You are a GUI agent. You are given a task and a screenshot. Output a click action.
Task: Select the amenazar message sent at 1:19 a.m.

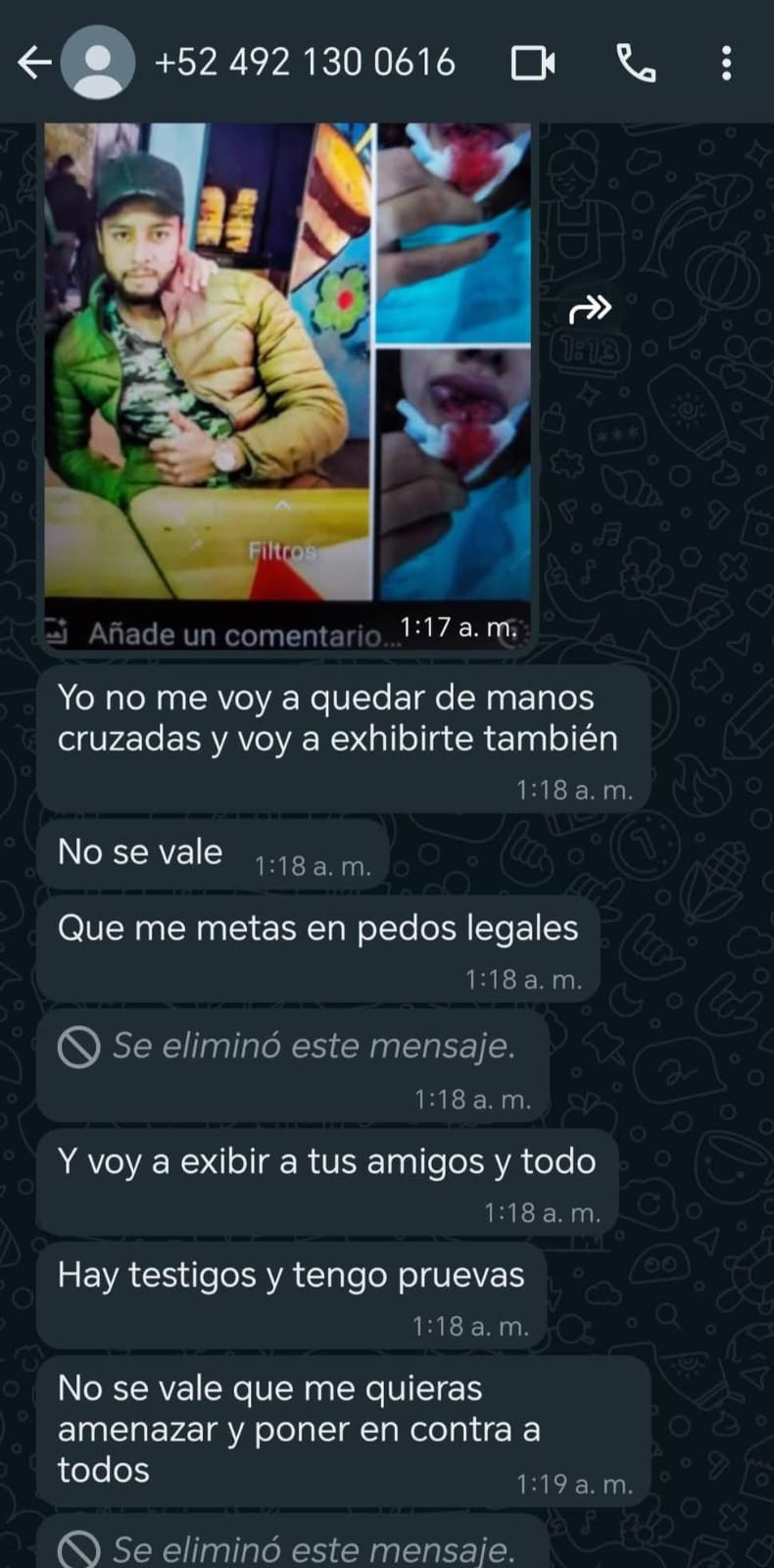click(343, 1428)
